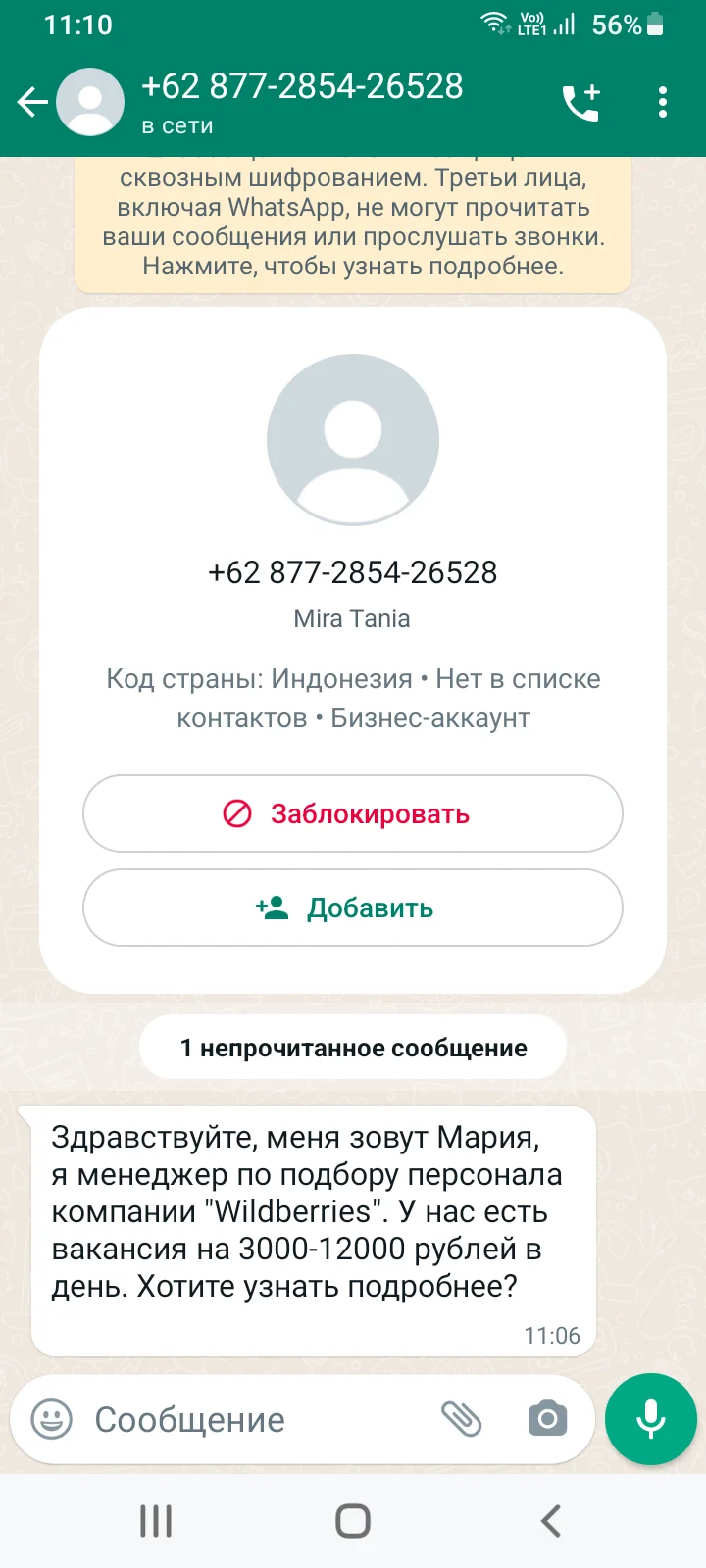
Task: Attach a file with the paperclip
Action: (462, 1419)
